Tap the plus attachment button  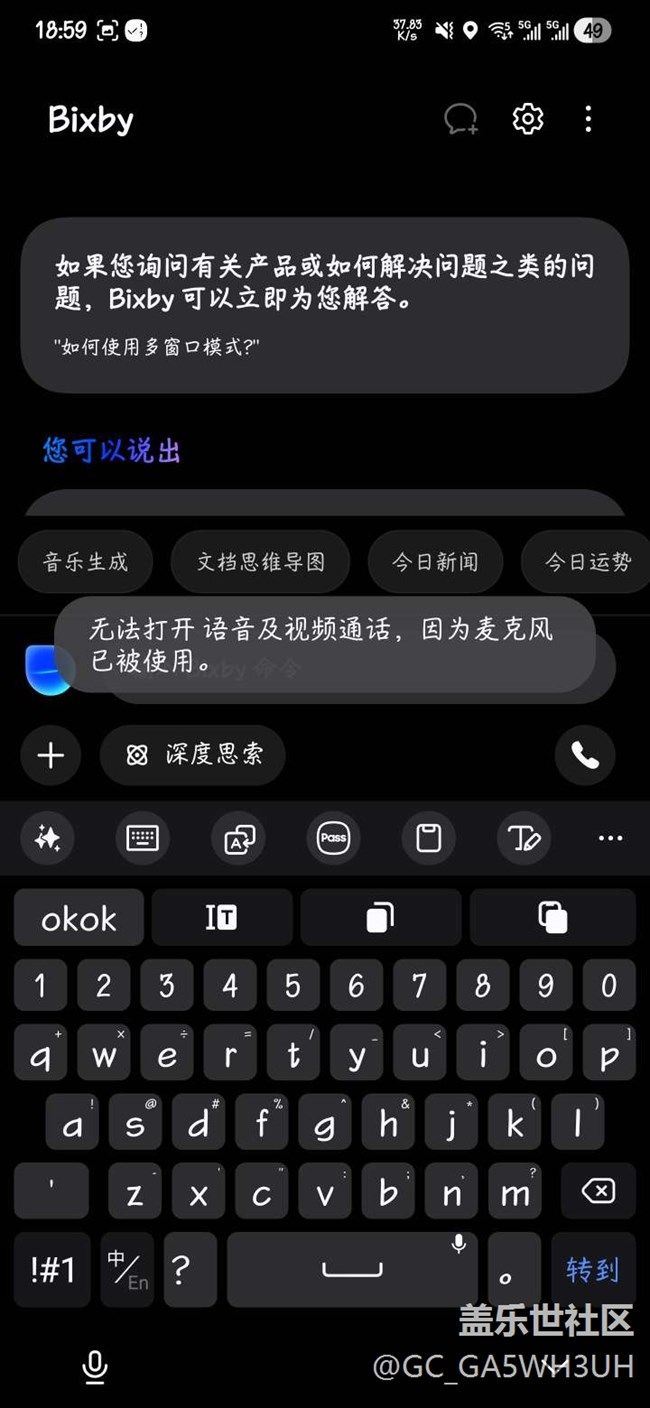coord(50,755)
